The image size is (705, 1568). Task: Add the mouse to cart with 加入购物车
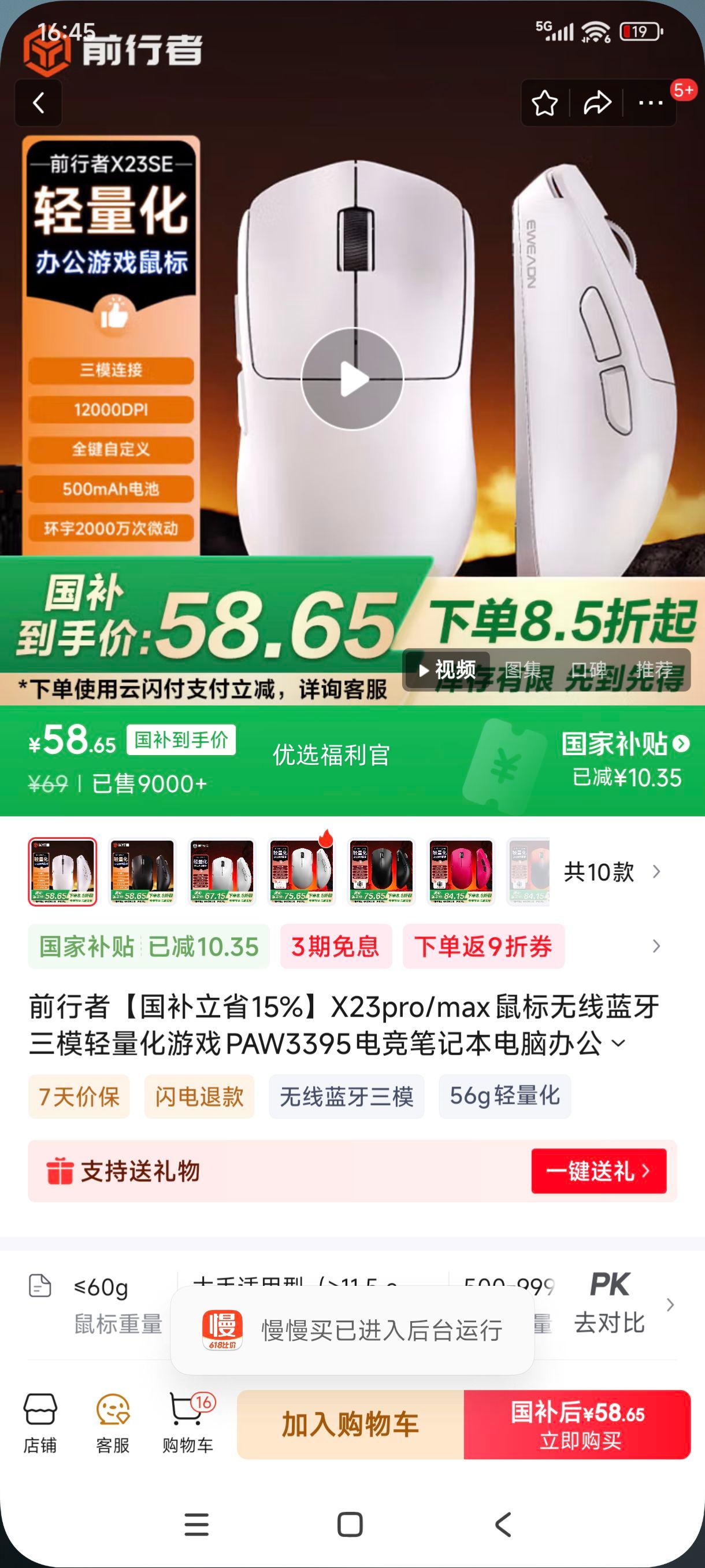(x=350, y=1425)
